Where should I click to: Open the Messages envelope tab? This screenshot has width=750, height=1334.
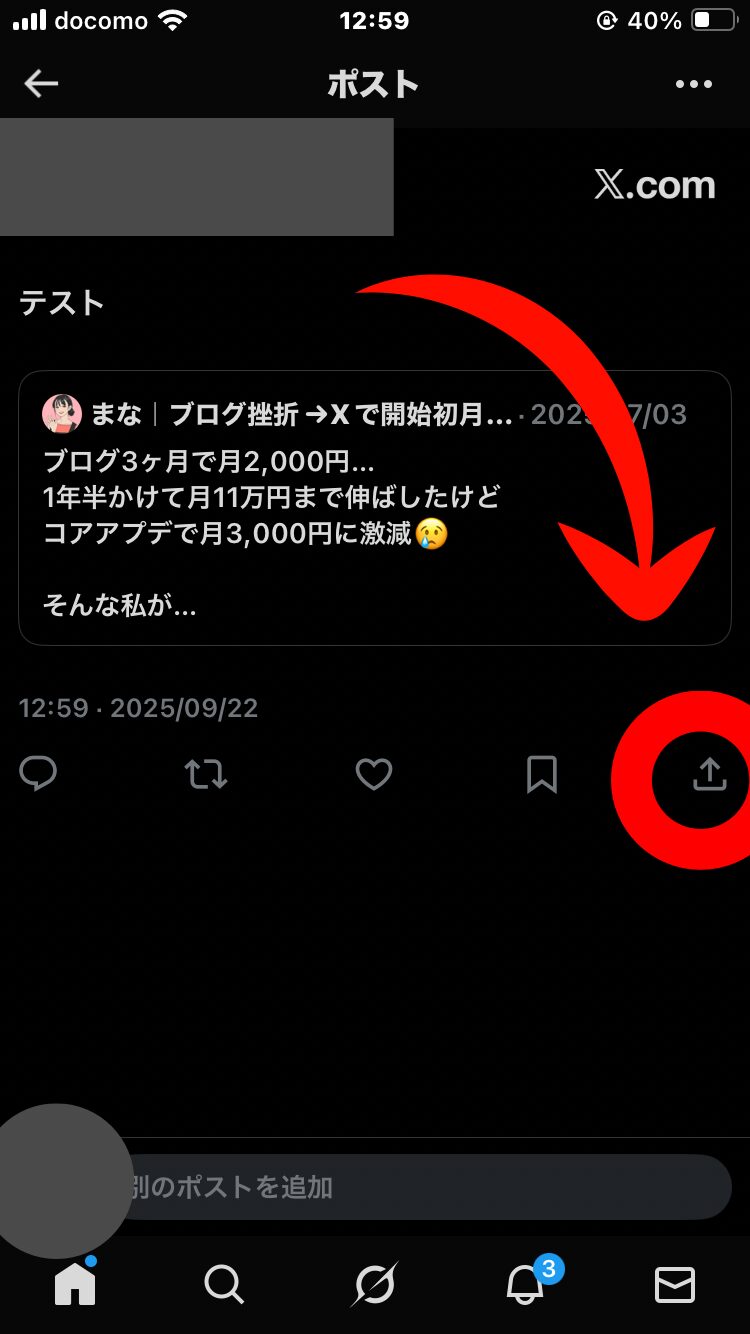(675, 1284)
